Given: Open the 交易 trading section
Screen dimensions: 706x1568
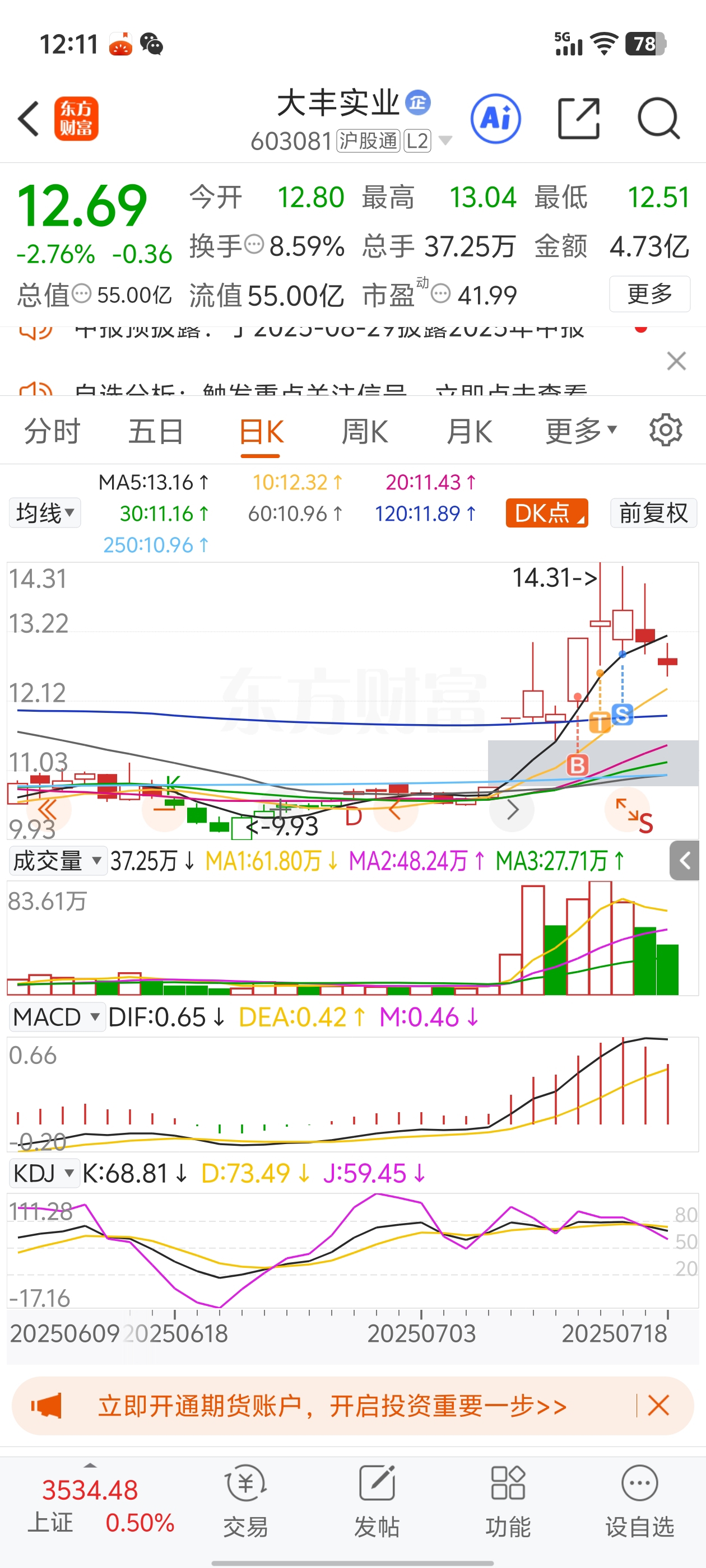Looking at the screenshot, I should coord(245,1502).
